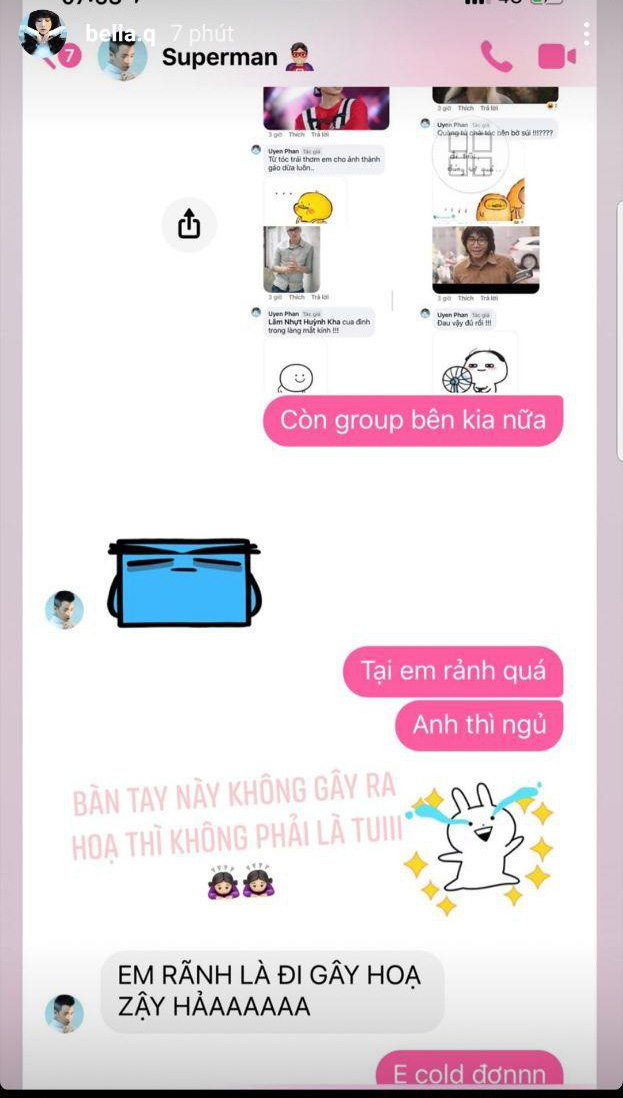Open the story's three-dot overflow menu
The height and width of the screenshot is (1098, 623).
click(x=586, y=34)
